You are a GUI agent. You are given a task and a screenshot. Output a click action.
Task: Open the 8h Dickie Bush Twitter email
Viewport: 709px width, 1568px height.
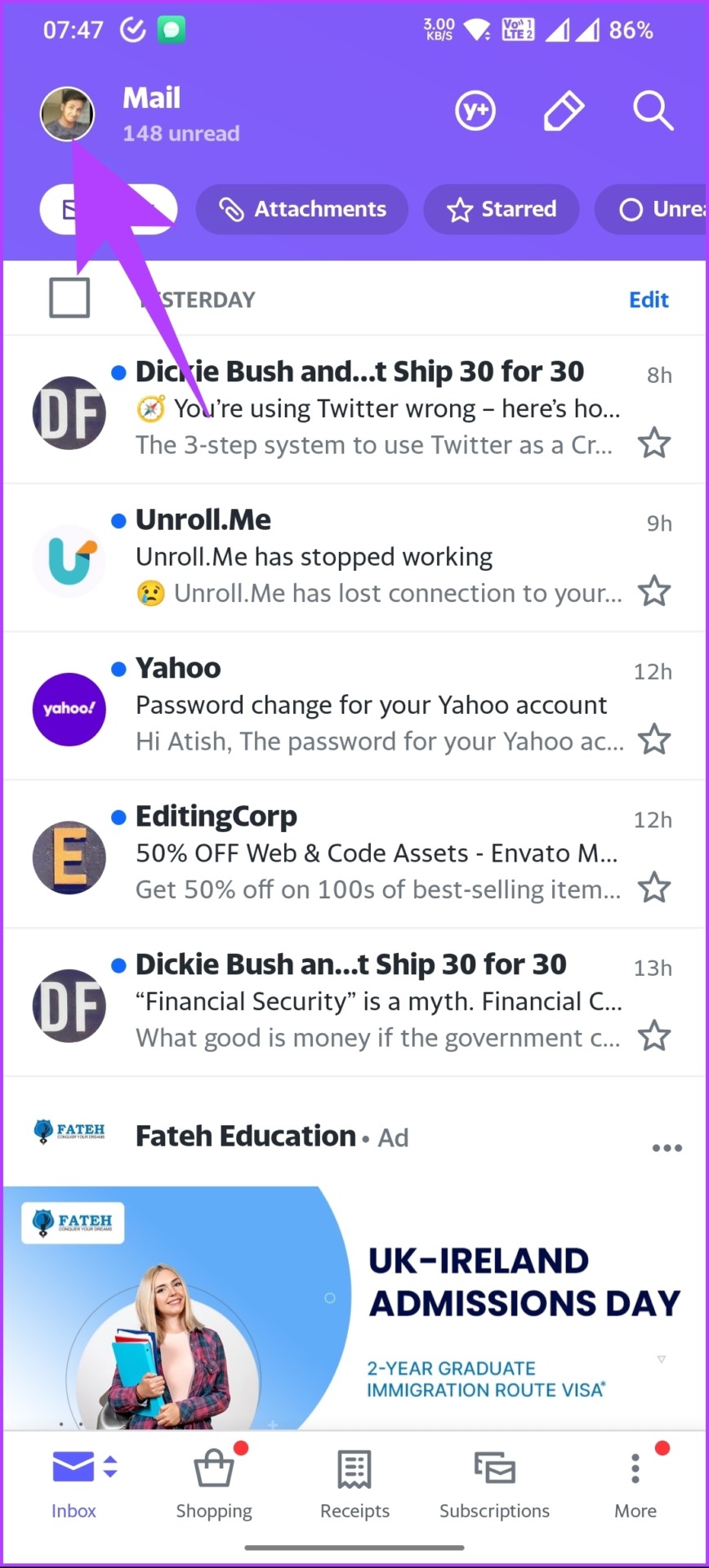pos(354,409)
